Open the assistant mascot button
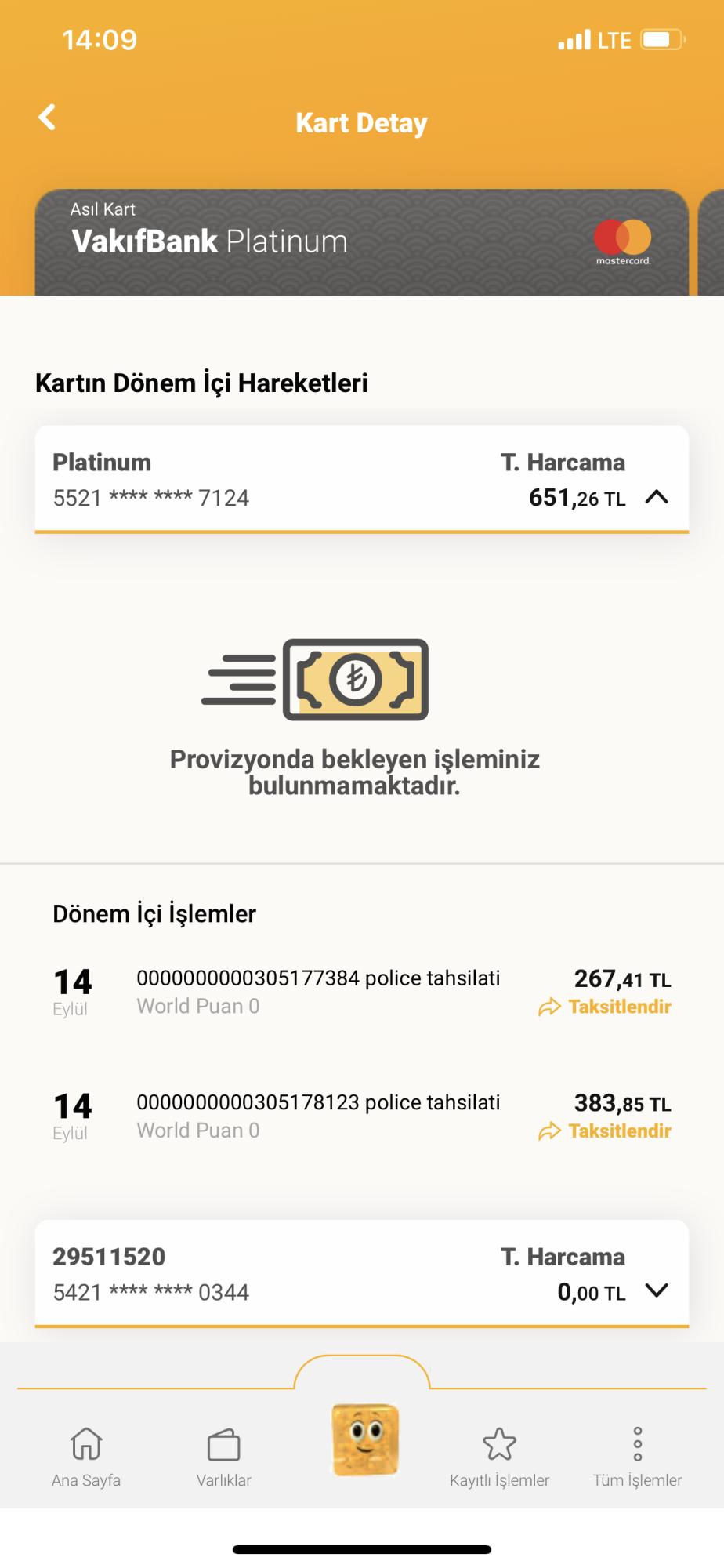 (365, 1439)
